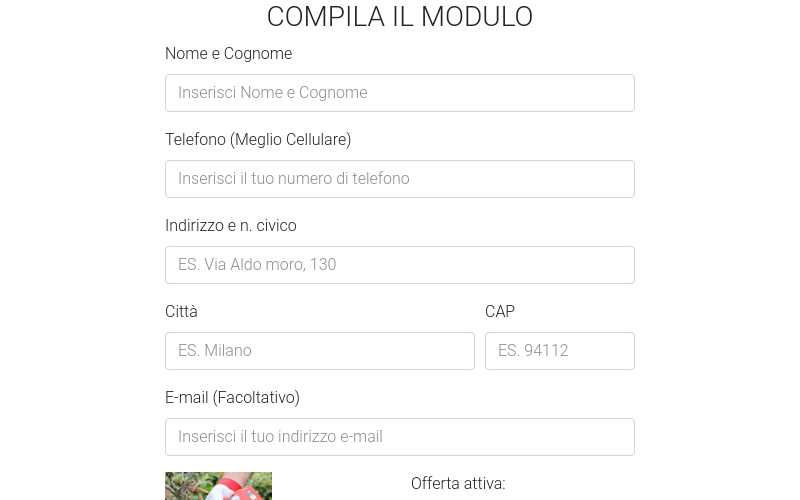
Task: Focus the optional E-mail field
Action: pyautogui.click(x=399, y=437)
